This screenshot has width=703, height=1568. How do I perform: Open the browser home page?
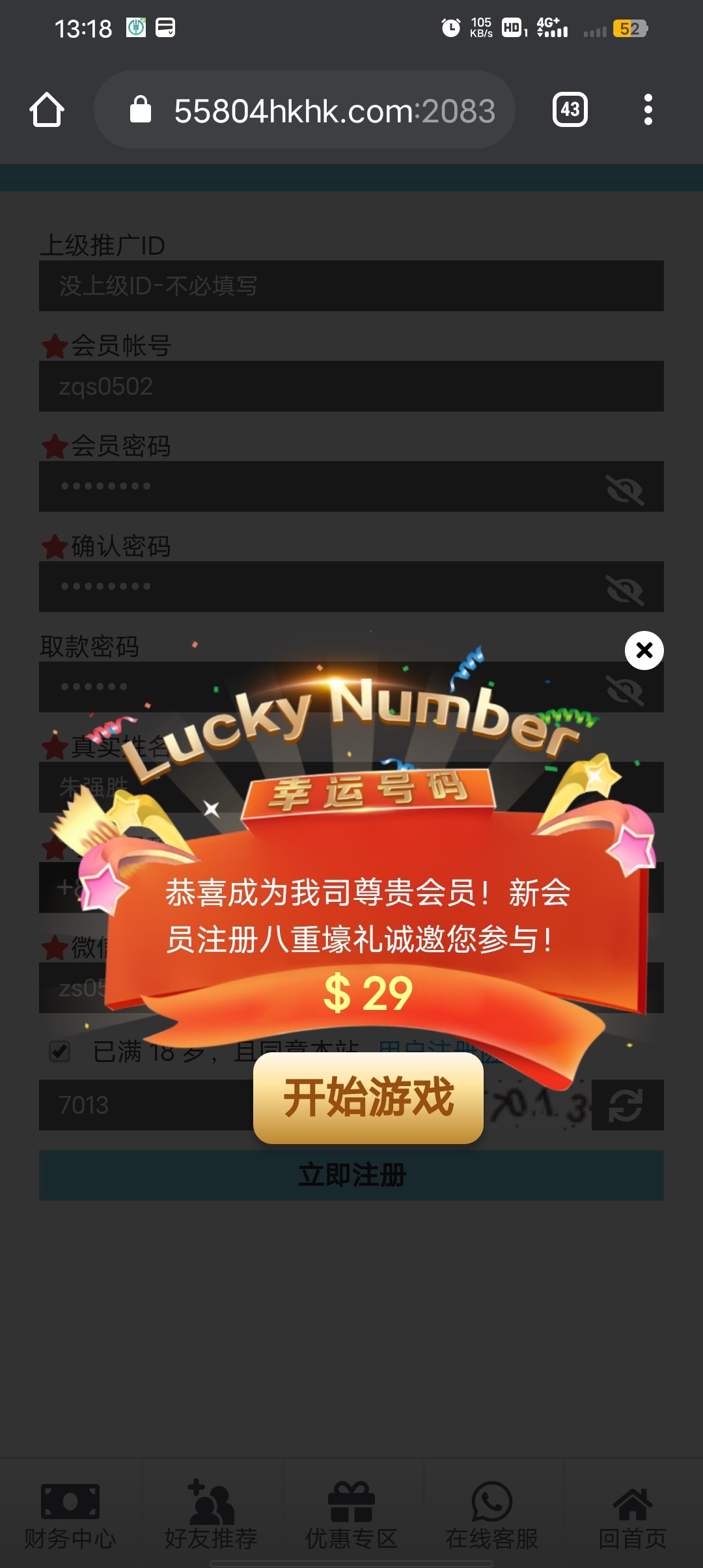tap(47, 109)
